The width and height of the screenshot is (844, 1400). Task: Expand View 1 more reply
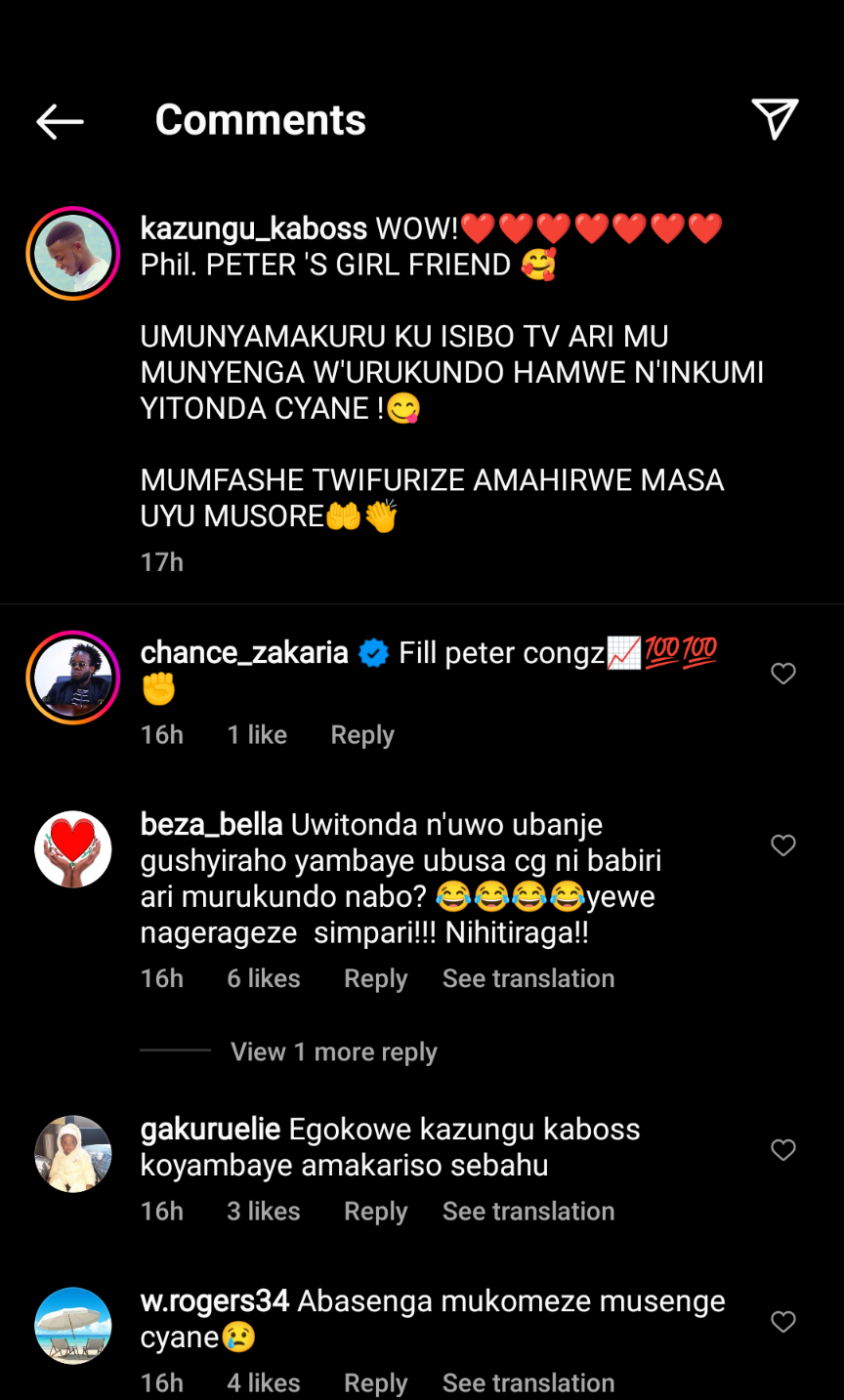click(333, 1051)
